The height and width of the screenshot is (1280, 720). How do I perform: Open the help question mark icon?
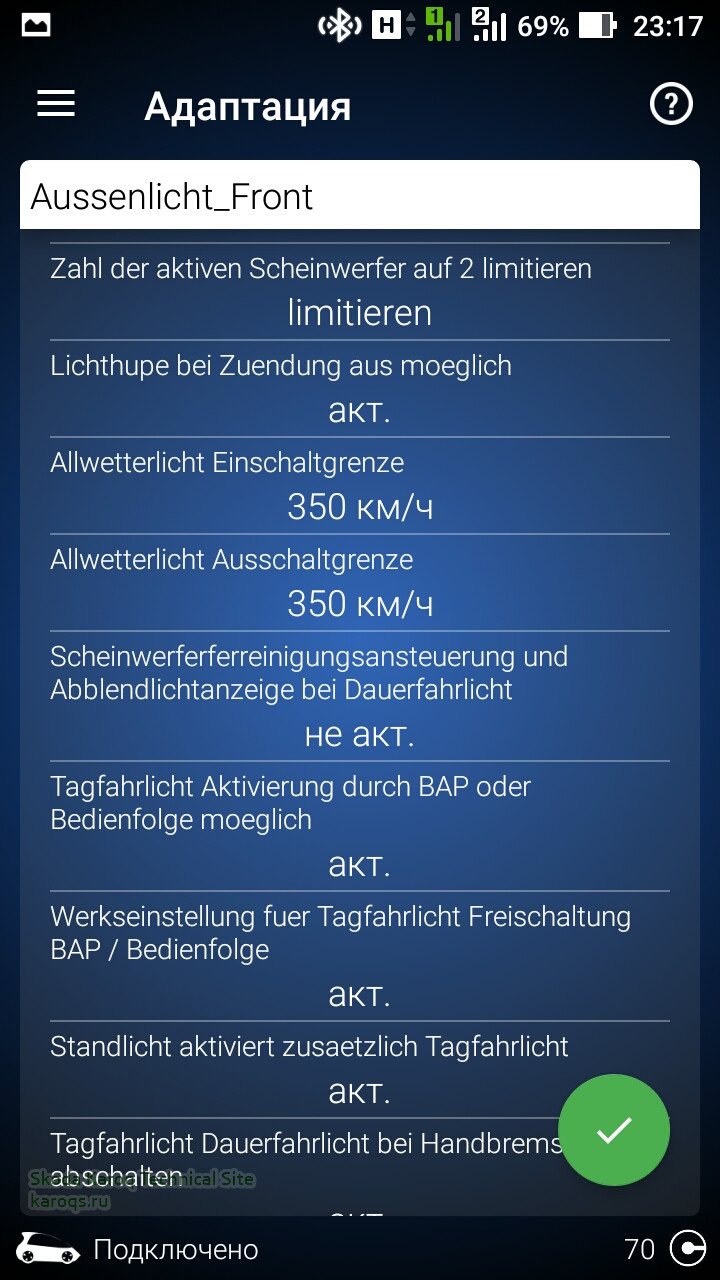(671, 104)
